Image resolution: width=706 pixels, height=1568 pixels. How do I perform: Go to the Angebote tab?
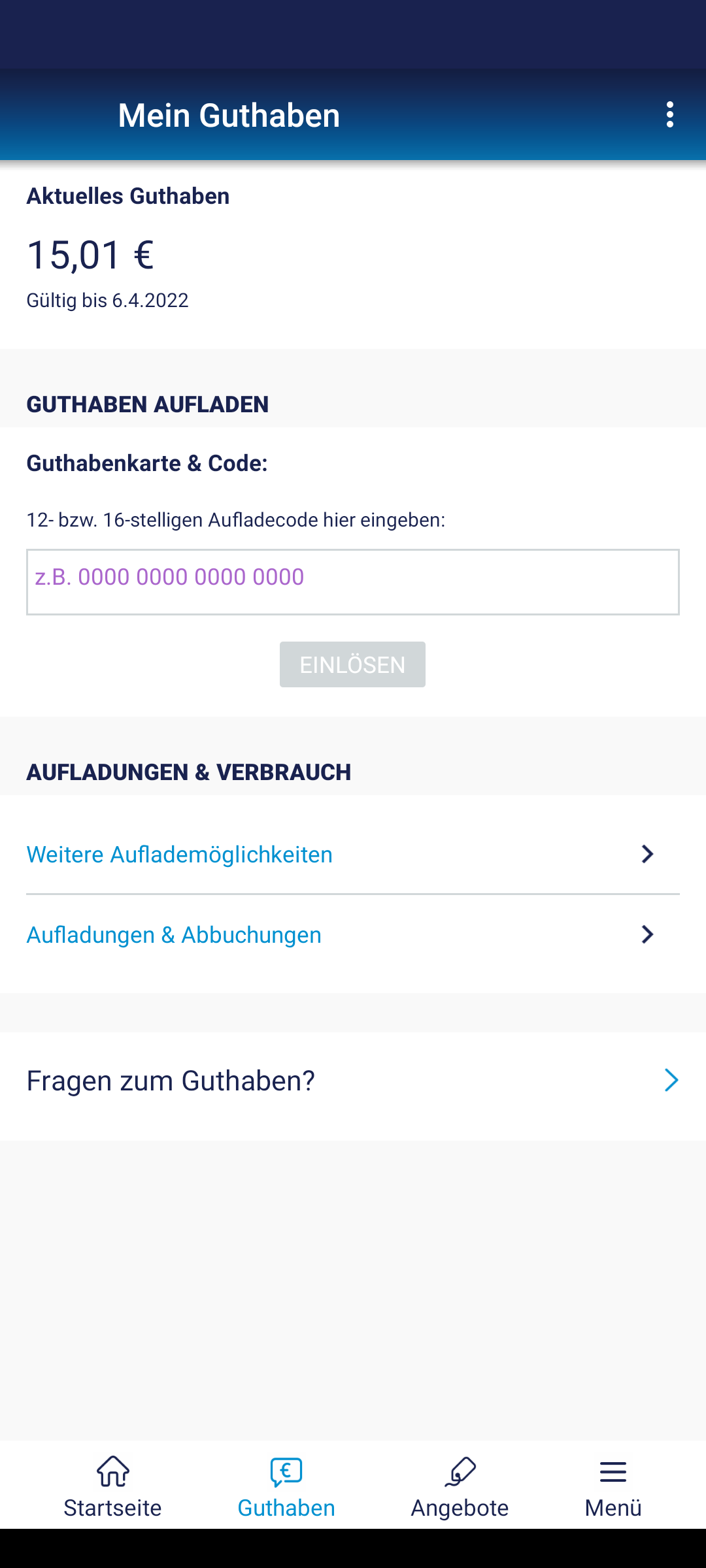coord(460,1487)
